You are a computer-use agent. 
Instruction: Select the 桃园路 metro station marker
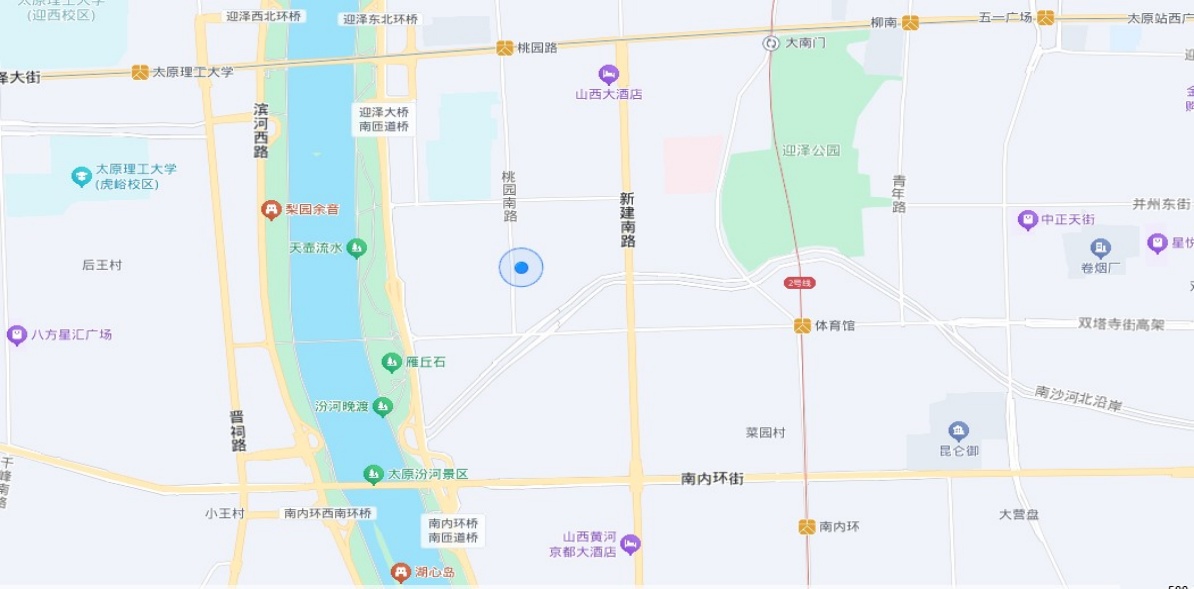point(506,48)
